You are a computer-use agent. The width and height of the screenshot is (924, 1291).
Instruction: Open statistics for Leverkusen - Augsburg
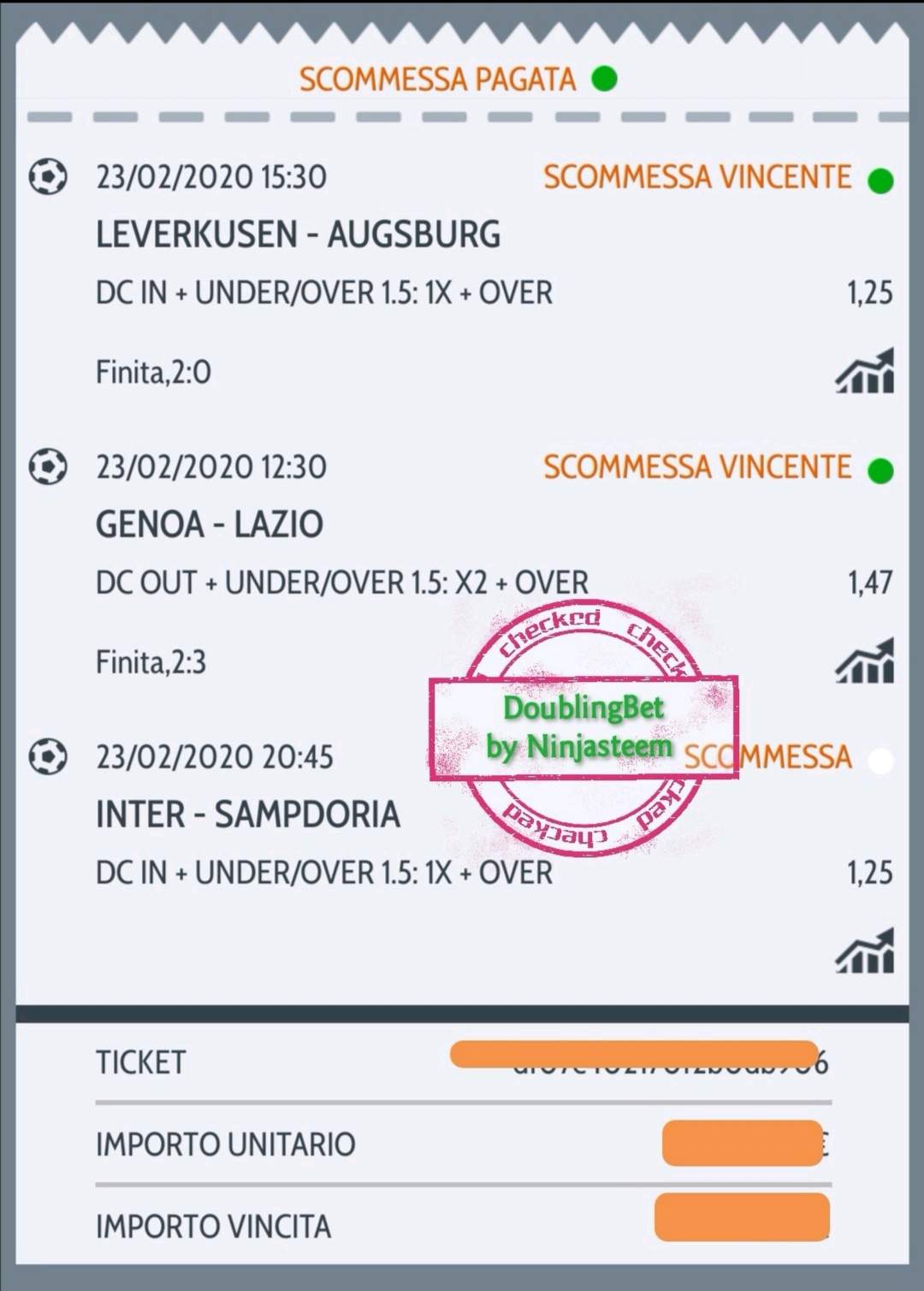click(x=865, y=372)
